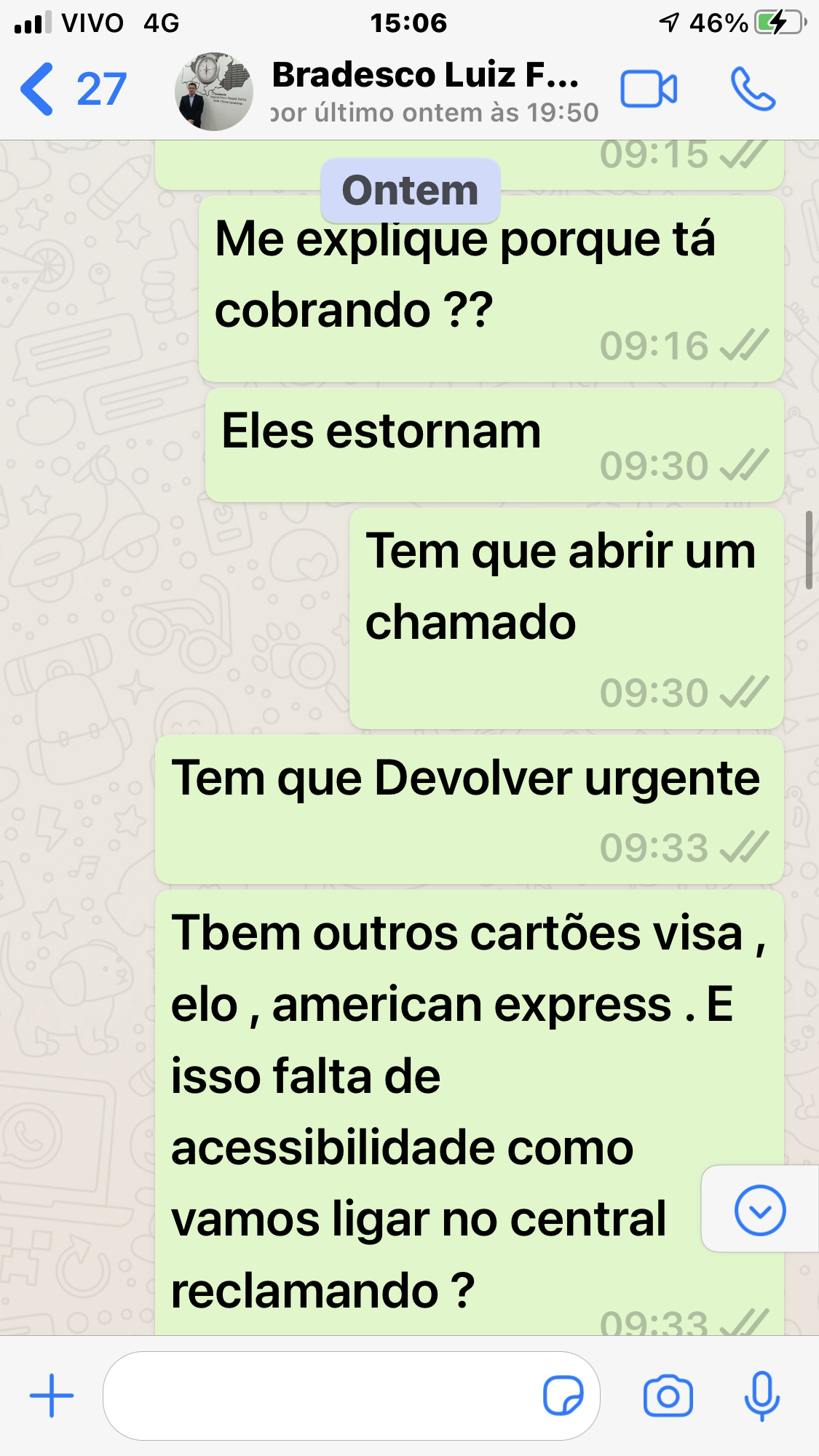
Task: Jump to latest messages with down arrow
Action: click(x=760, y=1211)
